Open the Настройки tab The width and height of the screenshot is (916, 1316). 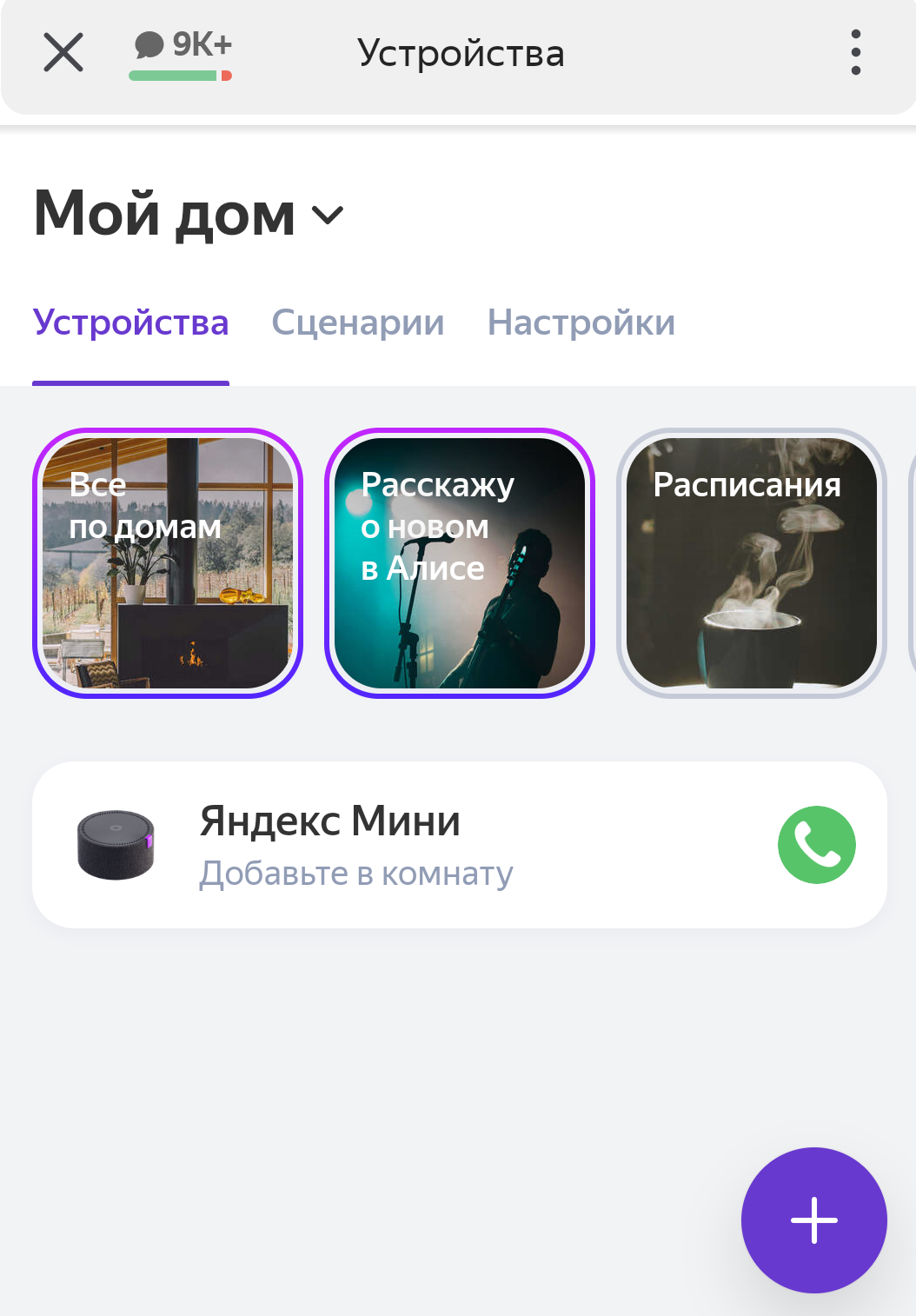coord(581,322)
